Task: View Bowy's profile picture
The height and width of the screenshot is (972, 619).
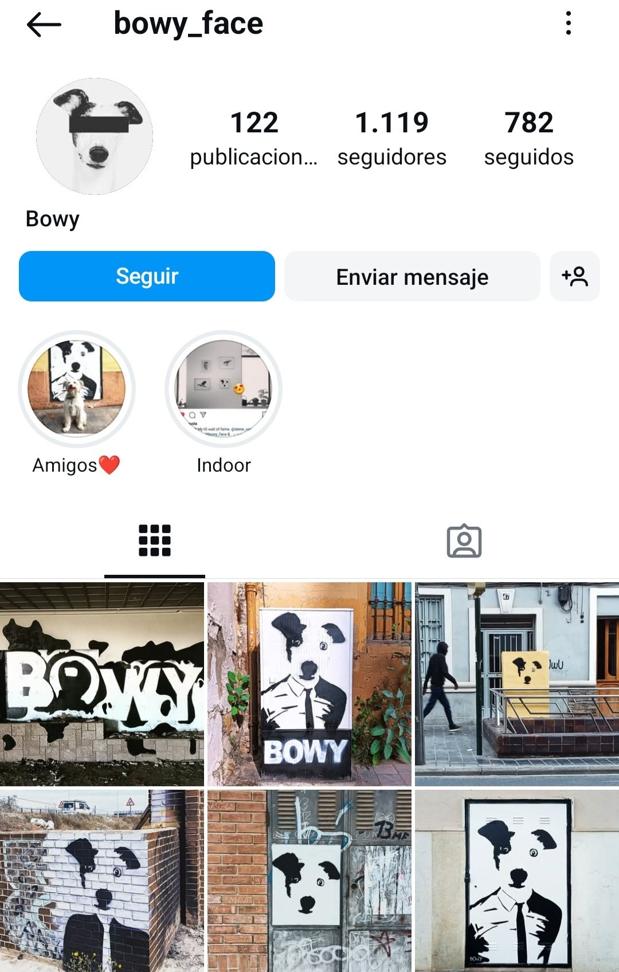Action: [95, 137]
